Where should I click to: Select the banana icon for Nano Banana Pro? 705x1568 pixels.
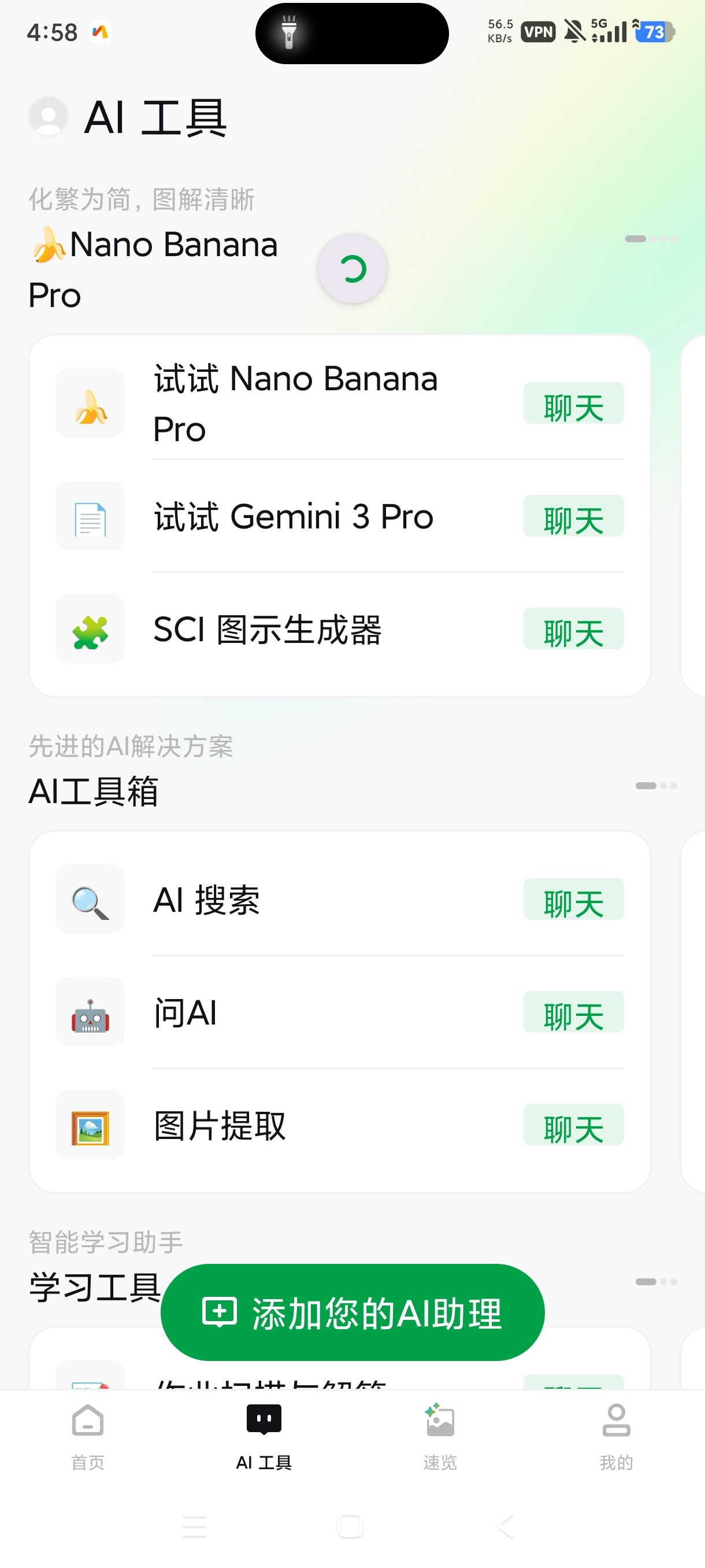pyautogui.click(x=89, y=403)
